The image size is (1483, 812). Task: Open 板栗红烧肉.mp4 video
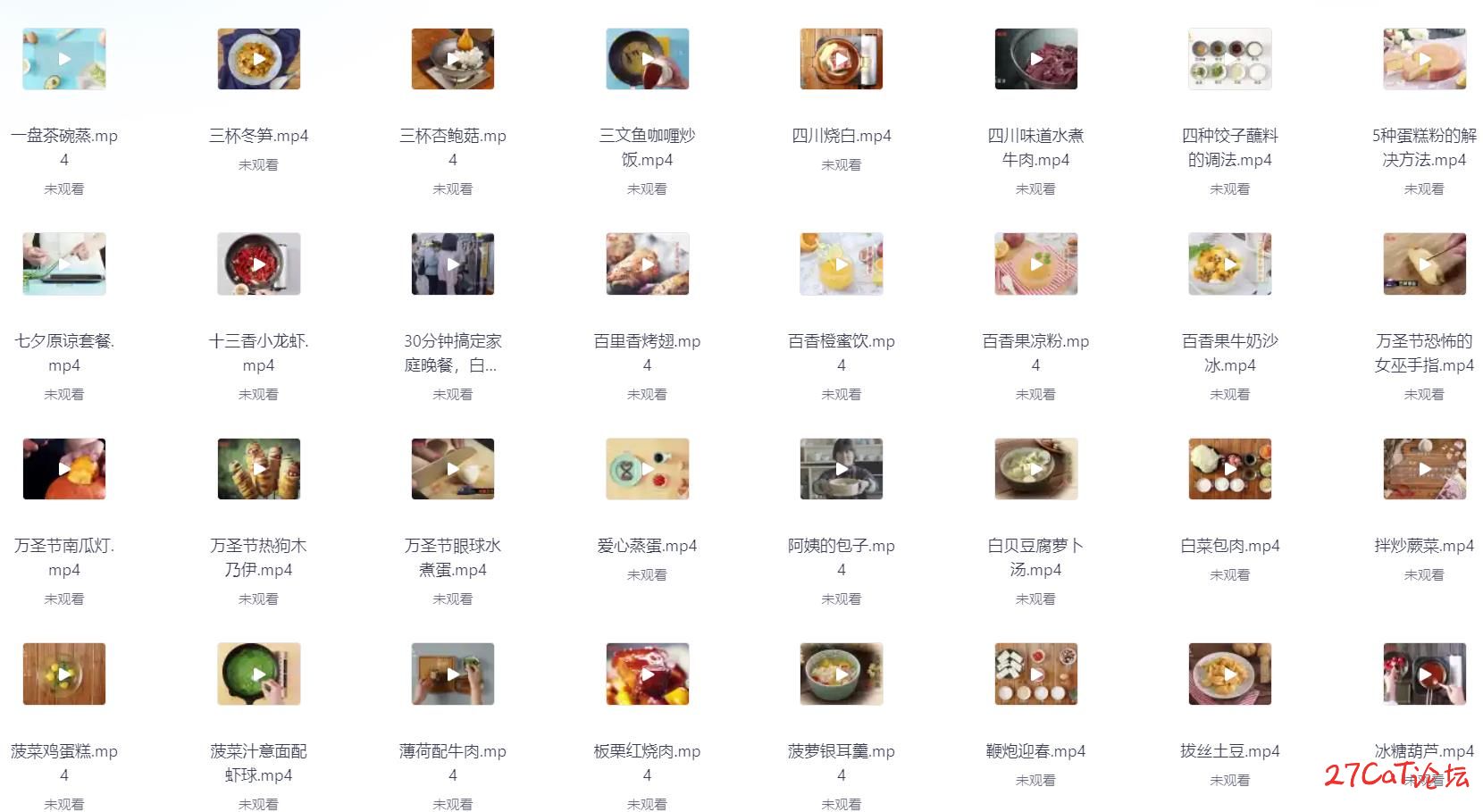click(x=647, y=674)
